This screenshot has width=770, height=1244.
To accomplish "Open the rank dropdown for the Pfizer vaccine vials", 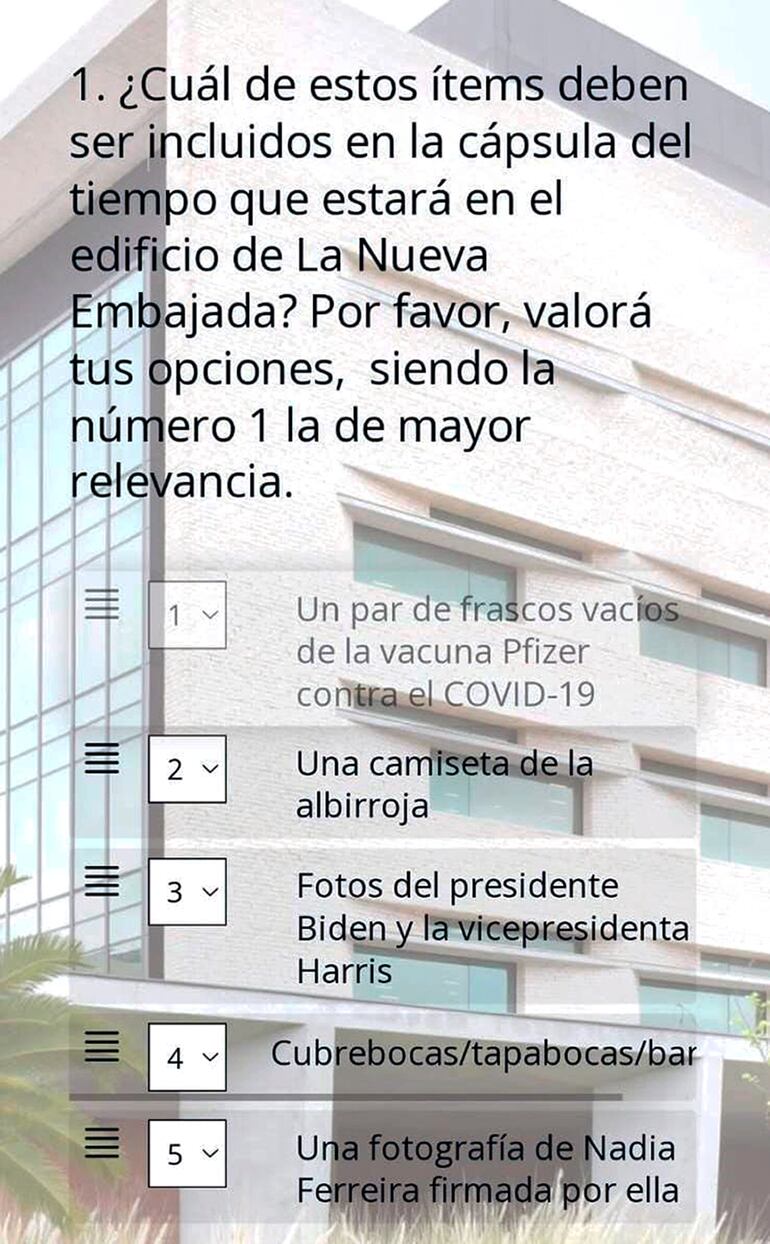I will click(187, 614).
